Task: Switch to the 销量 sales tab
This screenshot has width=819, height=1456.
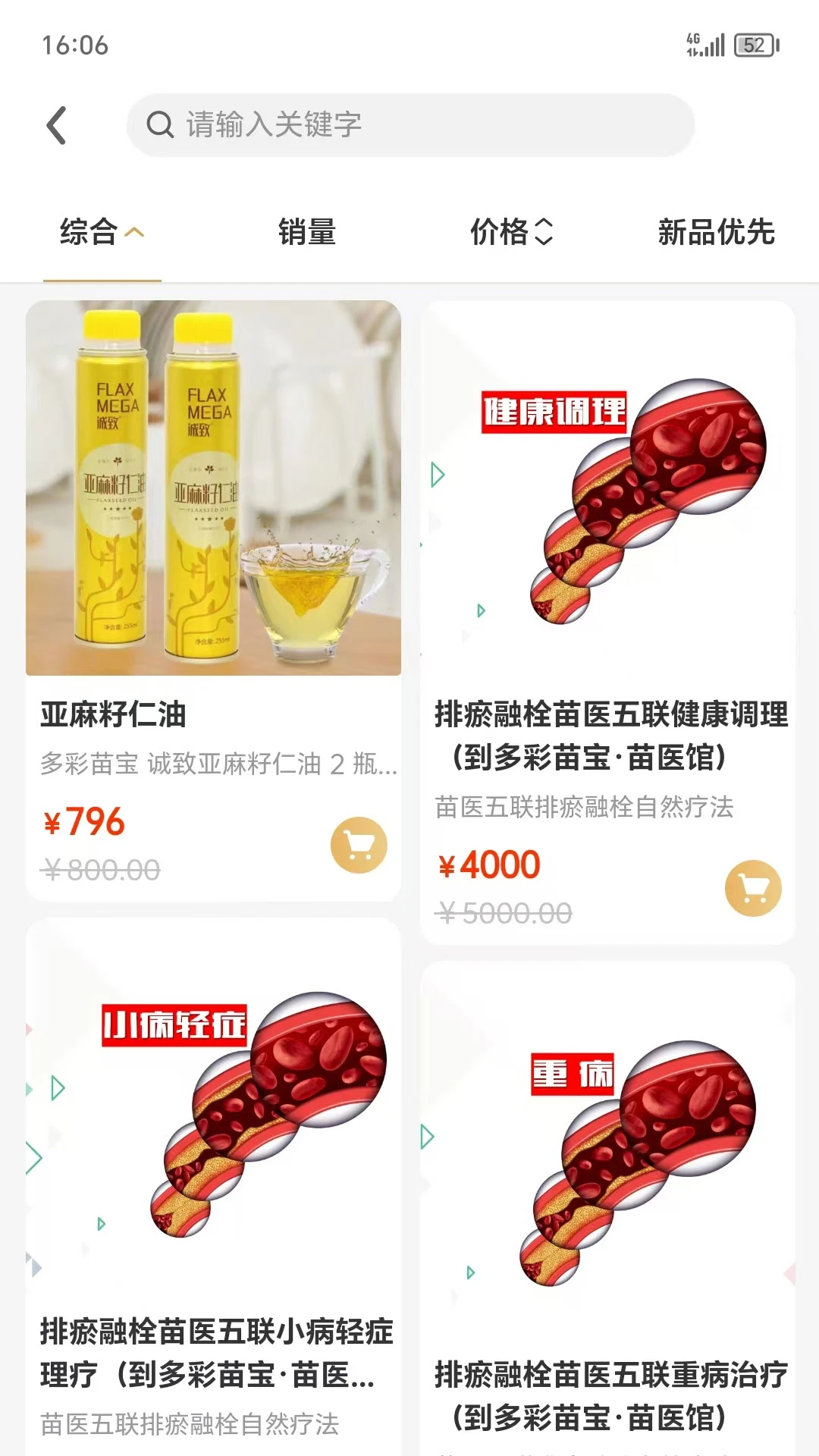Action: click(x=307, y=234)
